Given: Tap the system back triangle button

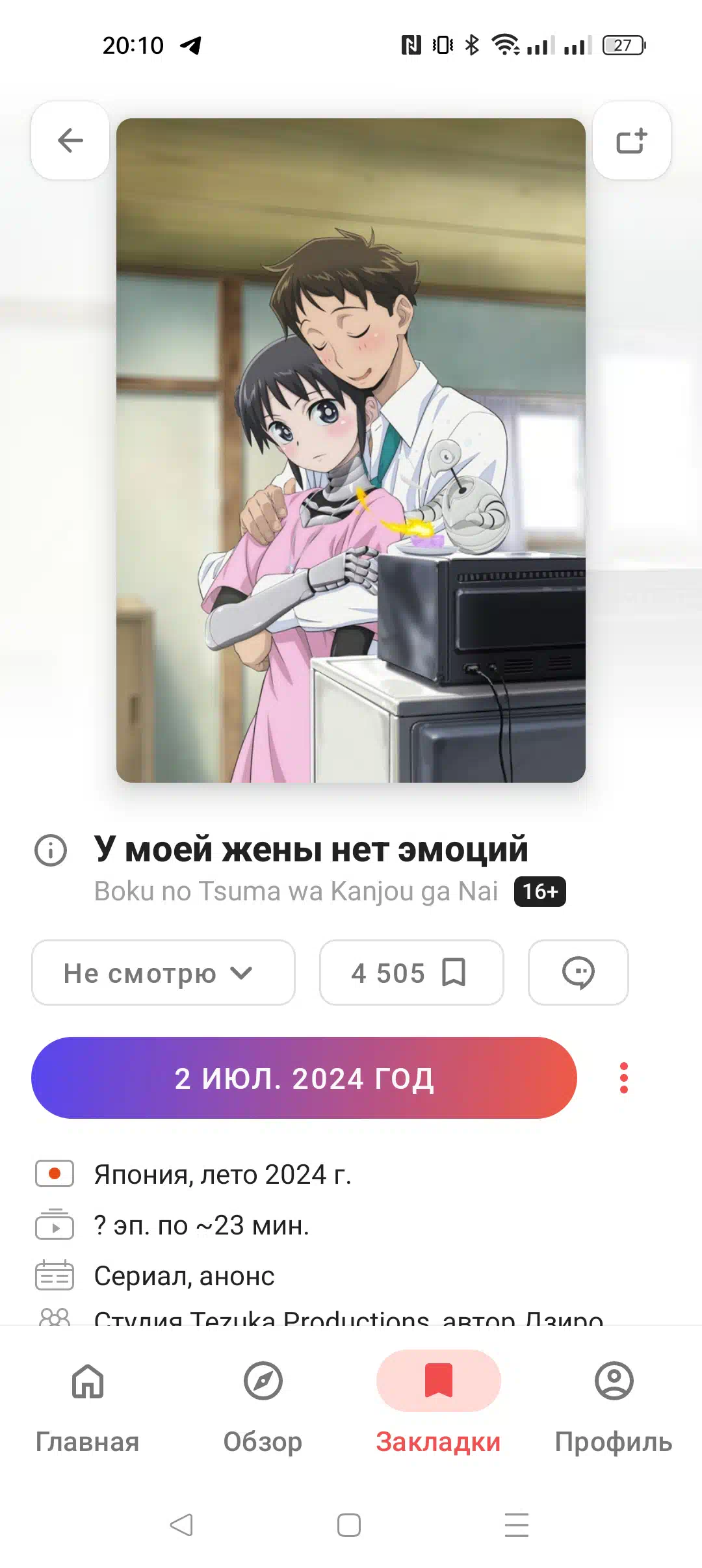Looking at the screenshot, I should click(x=181, y=1524).
